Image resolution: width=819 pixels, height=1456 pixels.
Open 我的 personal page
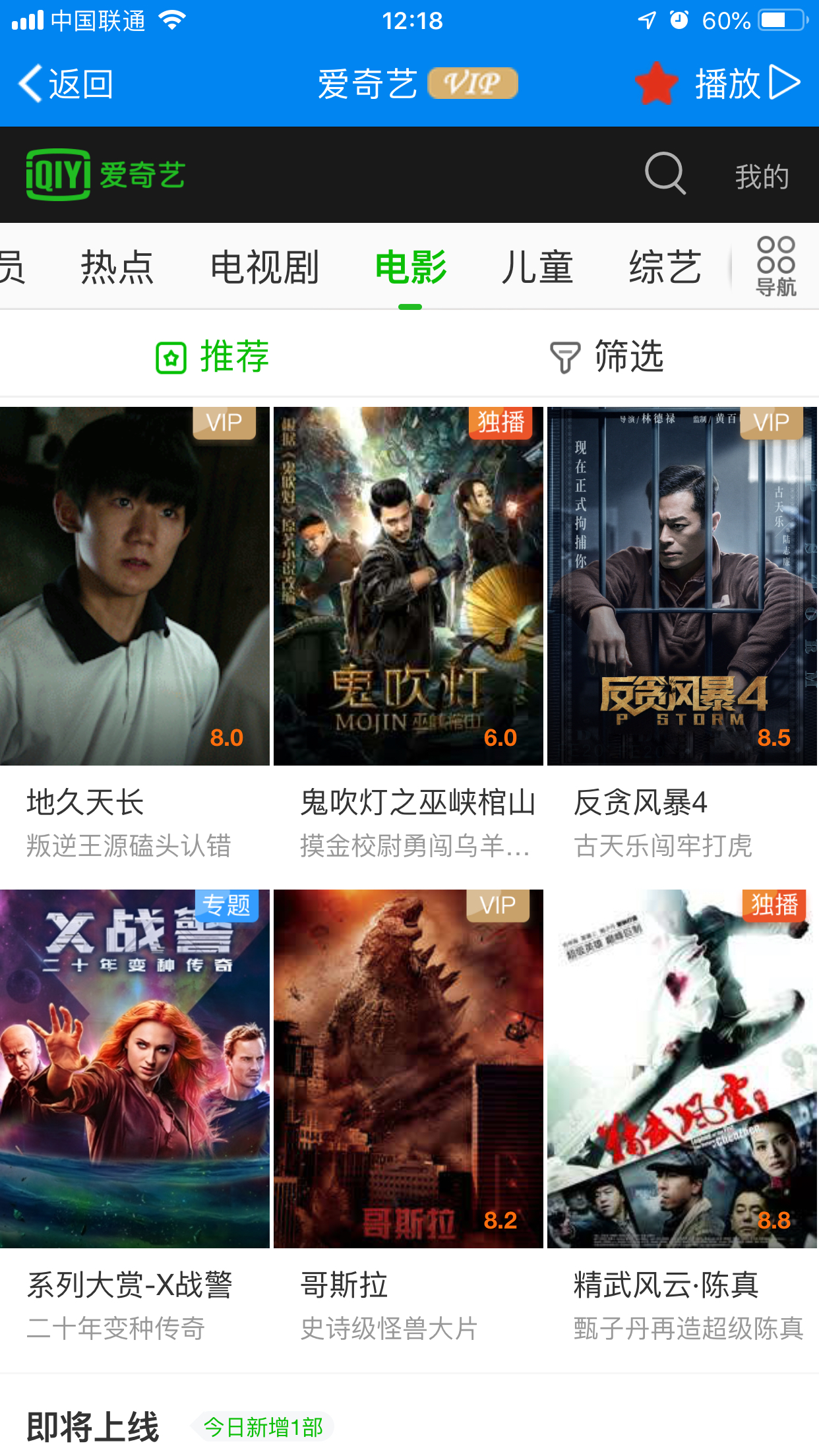(x=762, y=177)
